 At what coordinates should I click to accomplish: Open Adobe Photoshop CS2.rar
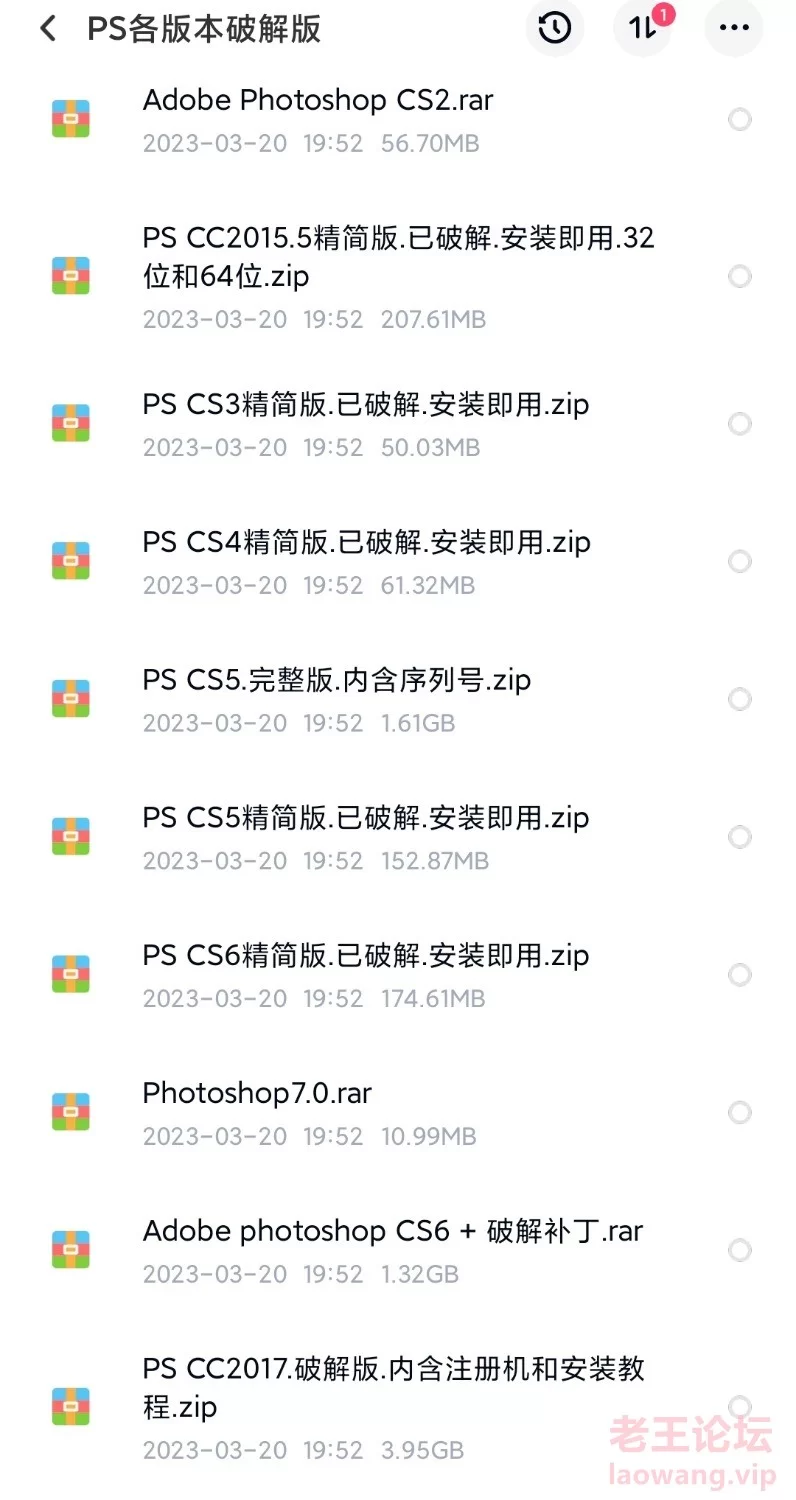pos(398,120)
